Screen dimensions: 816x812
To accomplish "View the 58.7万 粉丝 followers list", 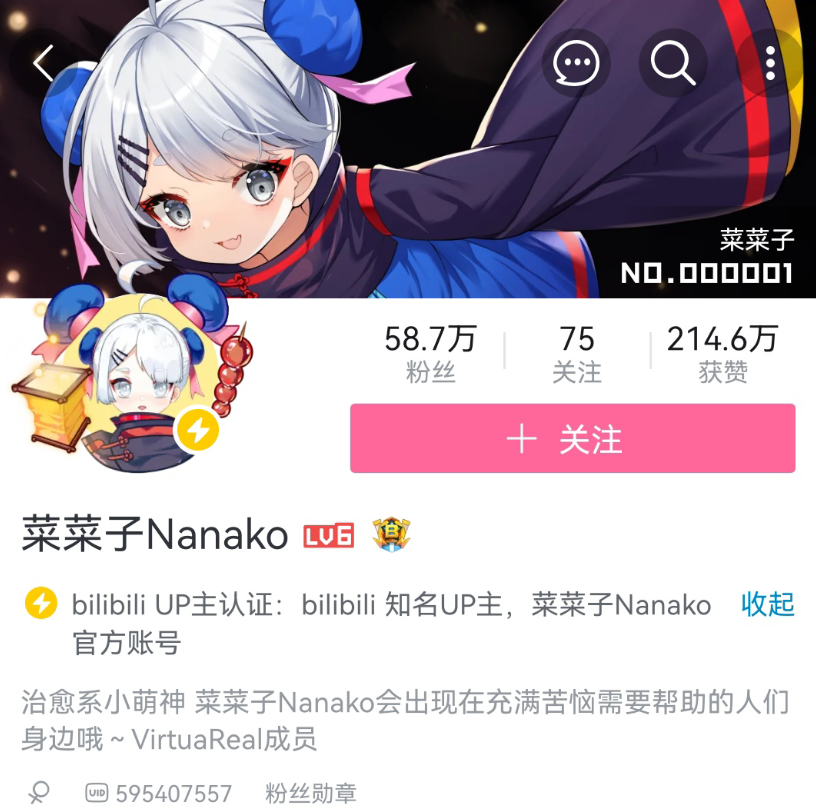I will point(430,354).
